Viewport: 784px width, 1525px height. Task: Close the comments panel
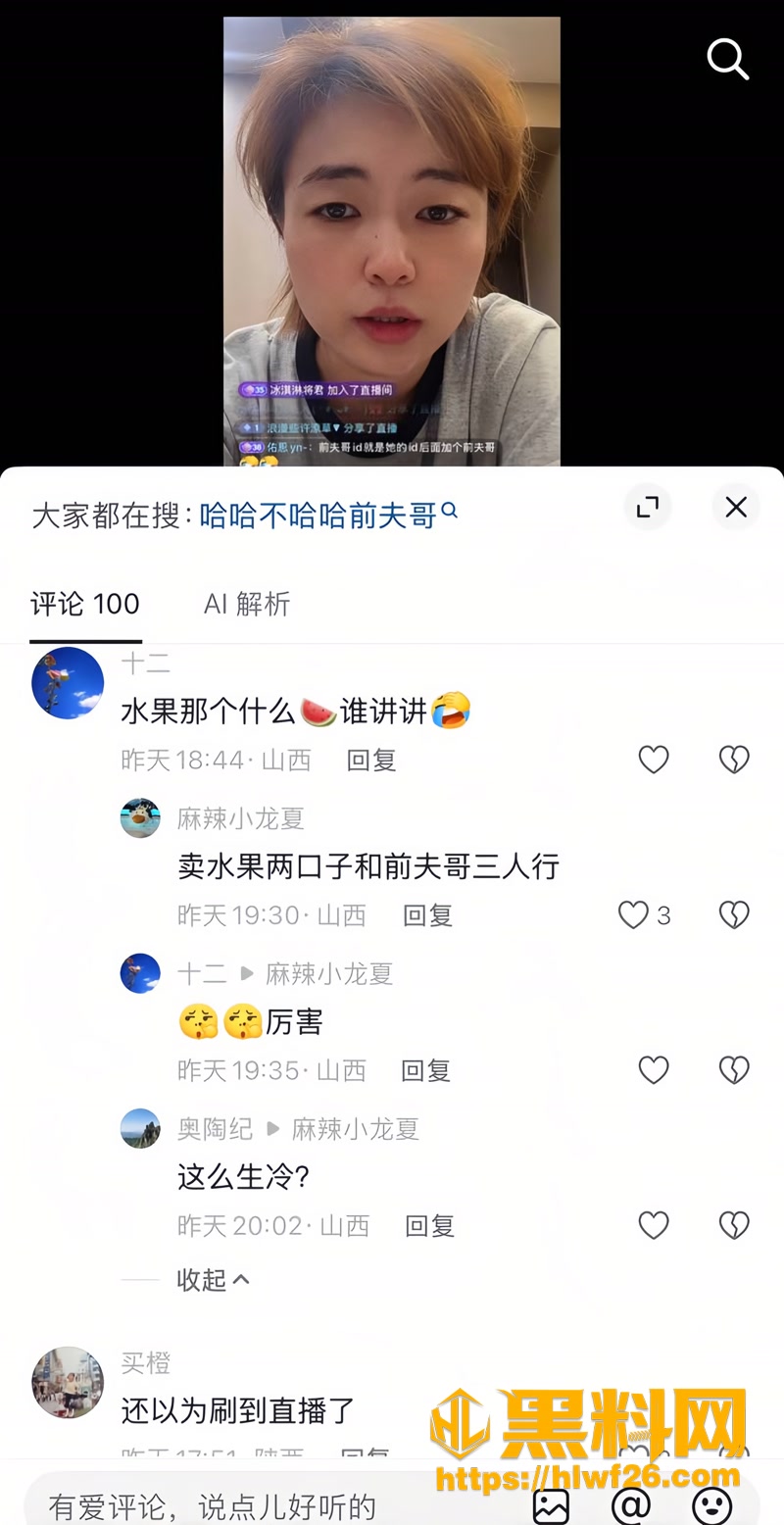click(x=736, y=507)
